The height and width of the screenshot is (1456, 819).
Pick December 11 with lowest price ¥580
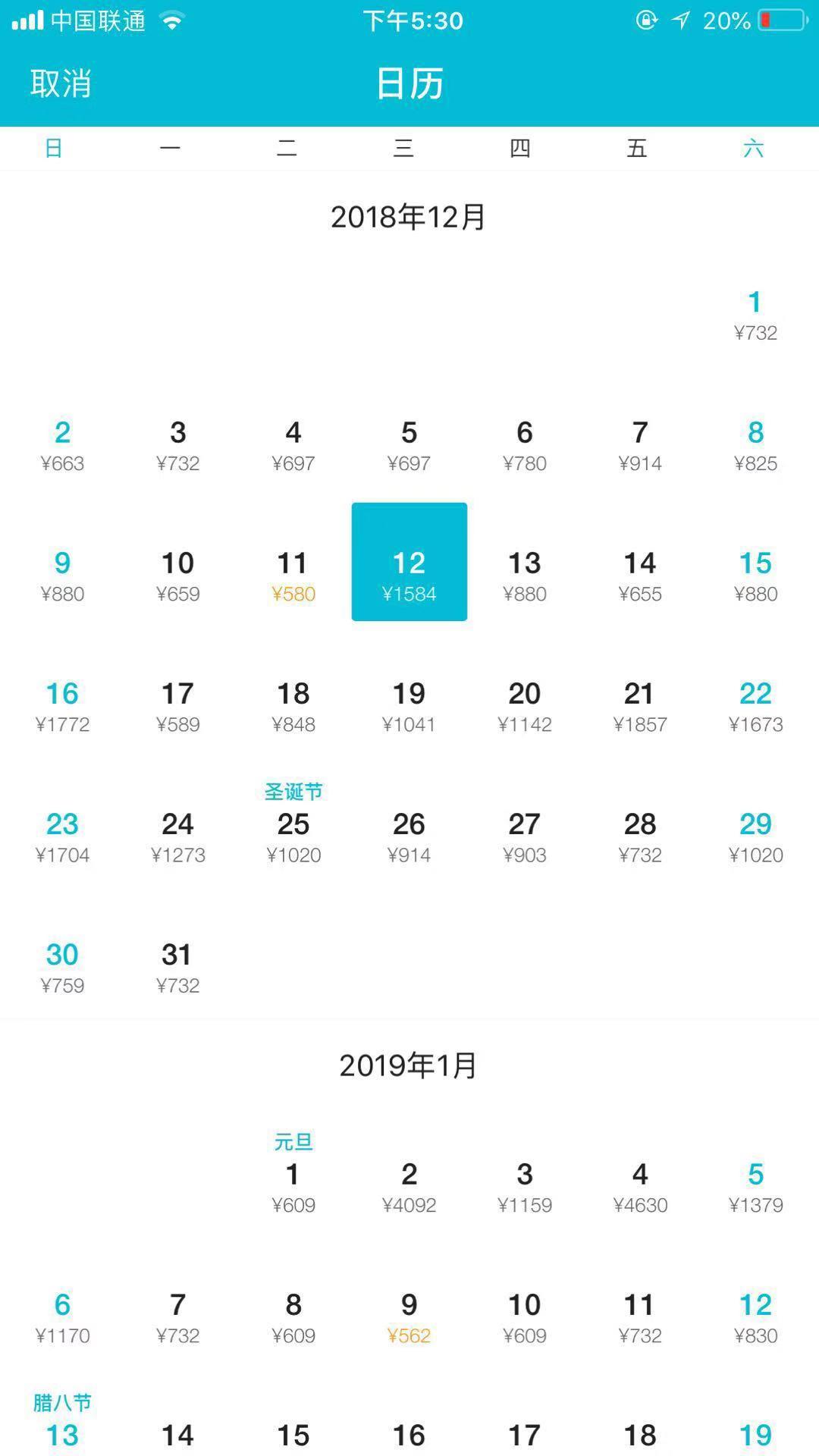[293, 576]
